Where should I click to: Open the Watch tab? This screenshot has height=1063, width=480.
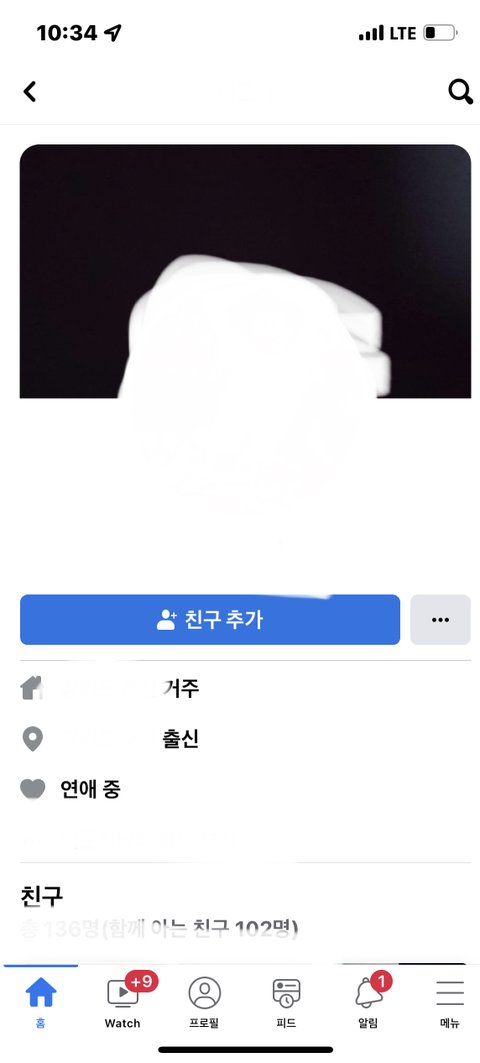point(123,1001)
